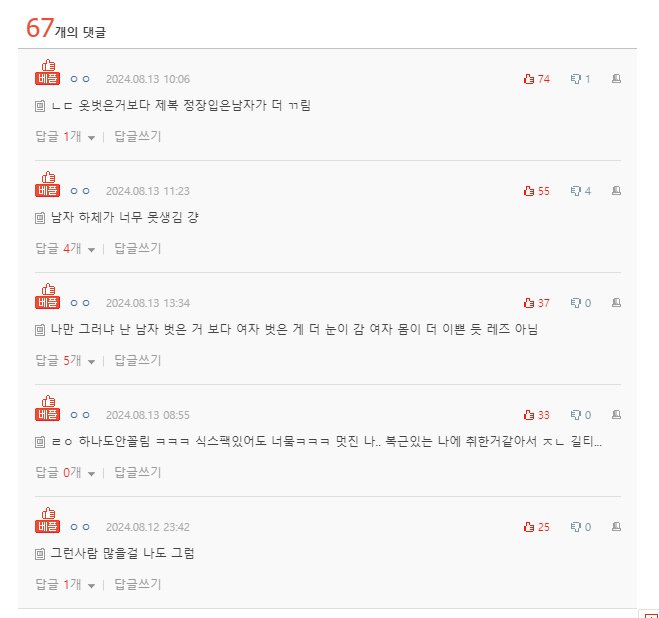
Task: Like the comment posted at 13:34
Action: [x=529, y=303]
